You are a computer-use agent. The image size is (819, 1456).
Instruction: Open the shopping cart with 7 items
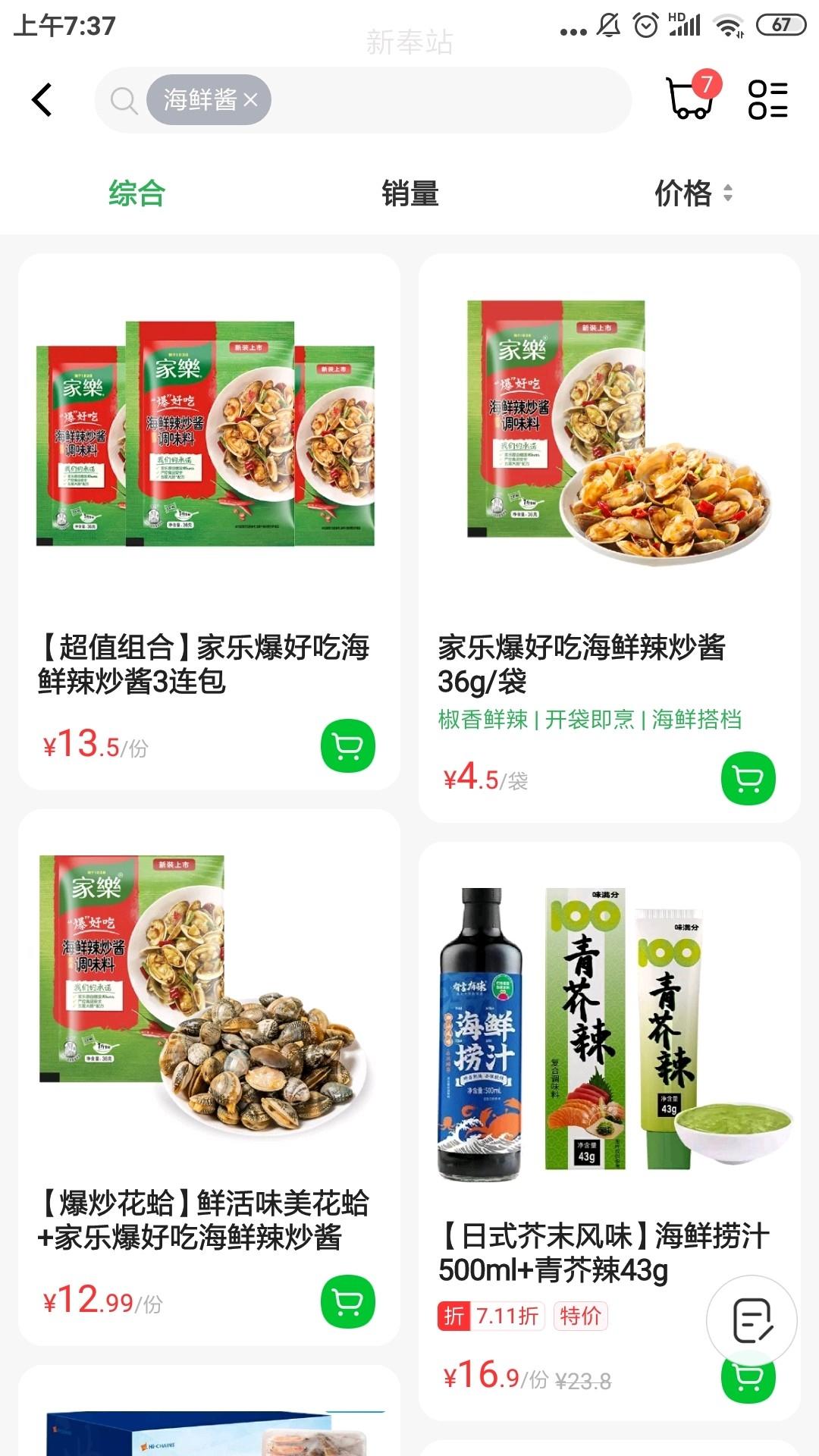[689, 99]
